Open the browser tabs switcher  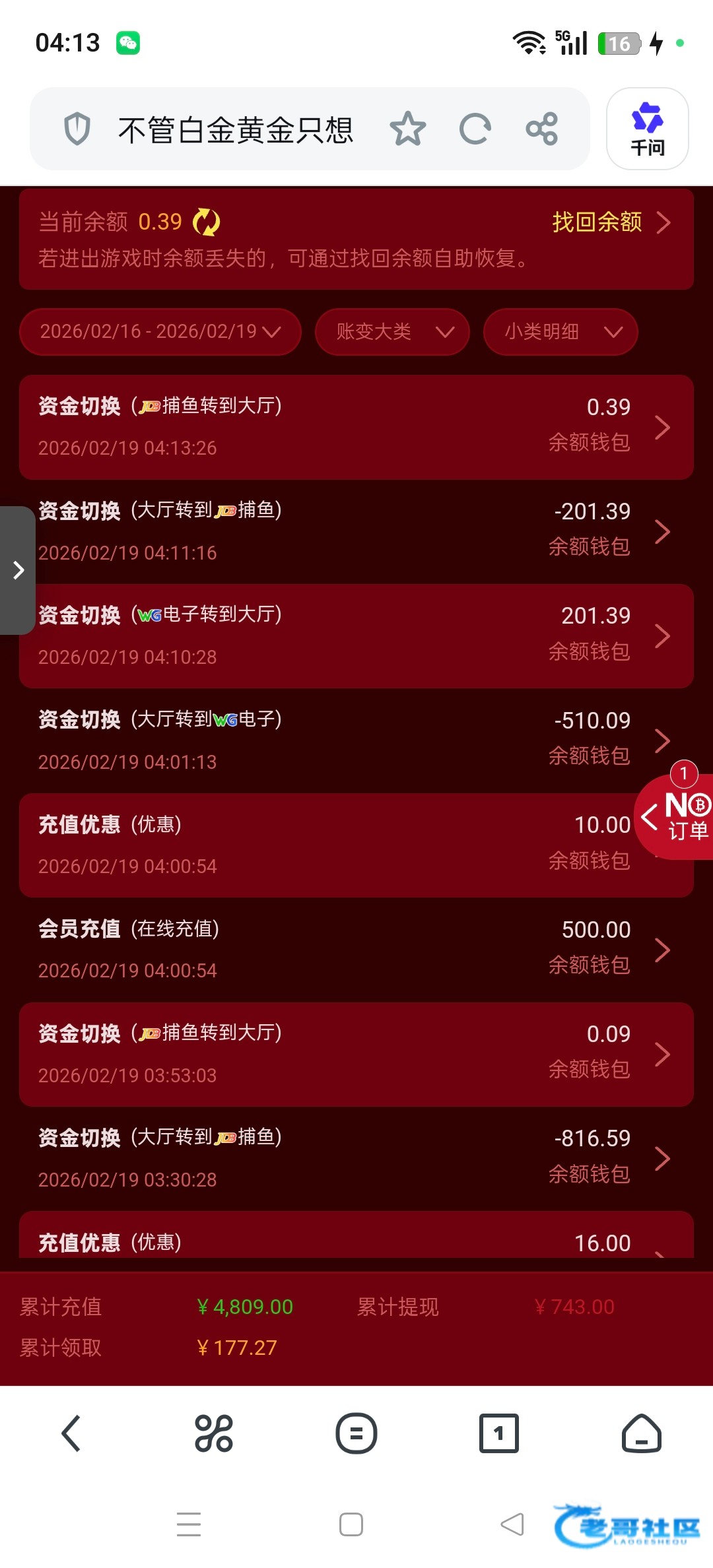pos(498,1433)
